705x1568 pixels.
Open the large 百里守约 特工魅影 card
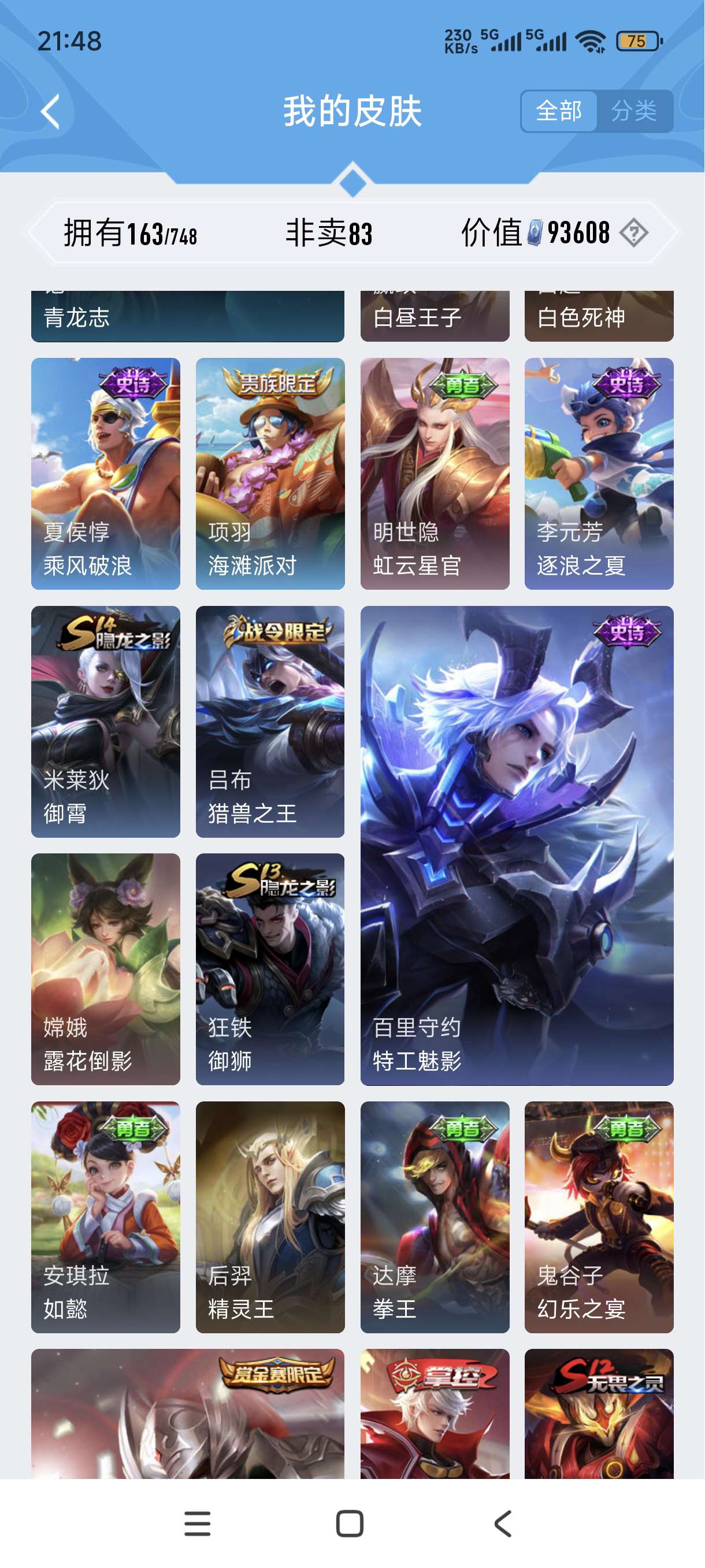[517, 845]
